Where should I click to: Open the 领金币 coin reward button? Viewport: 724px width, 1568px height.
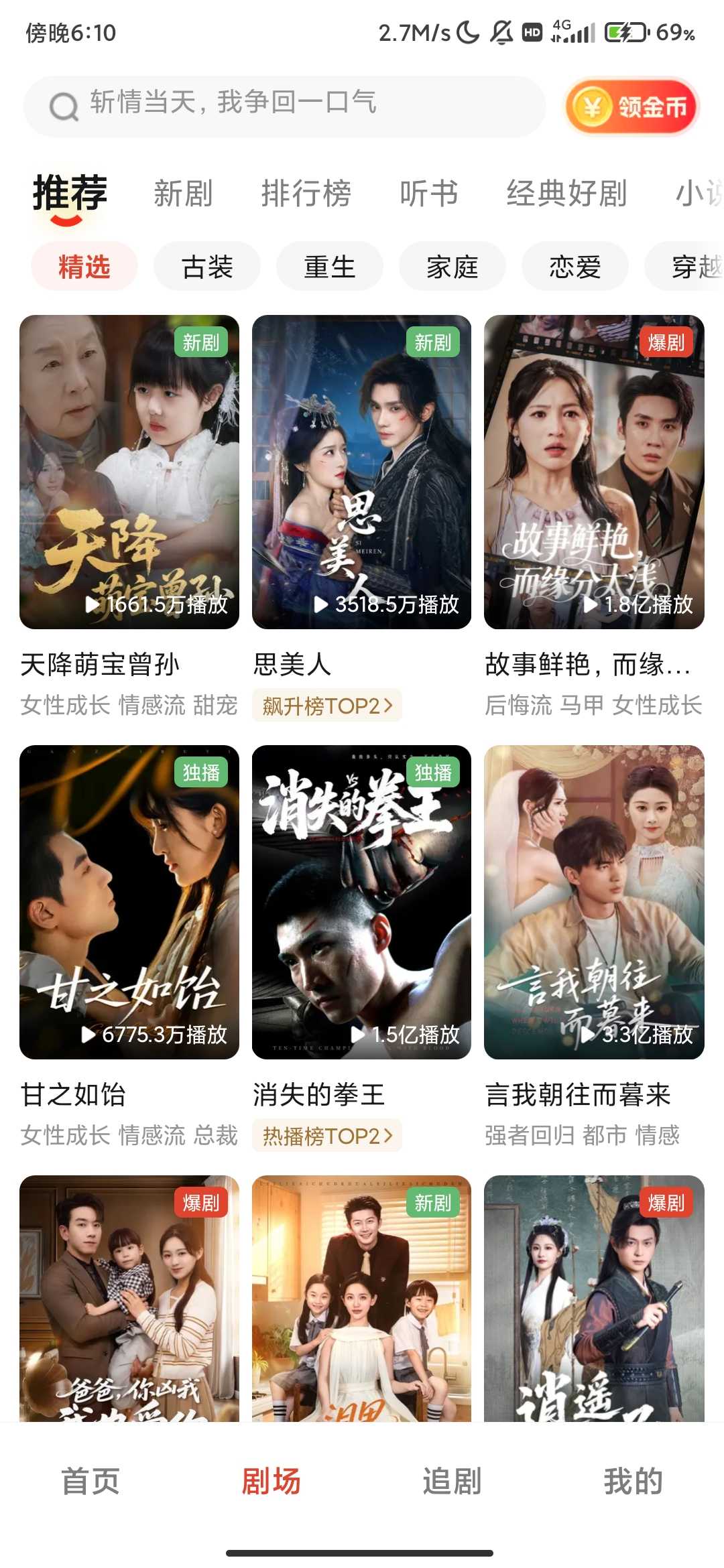(632, 107)
